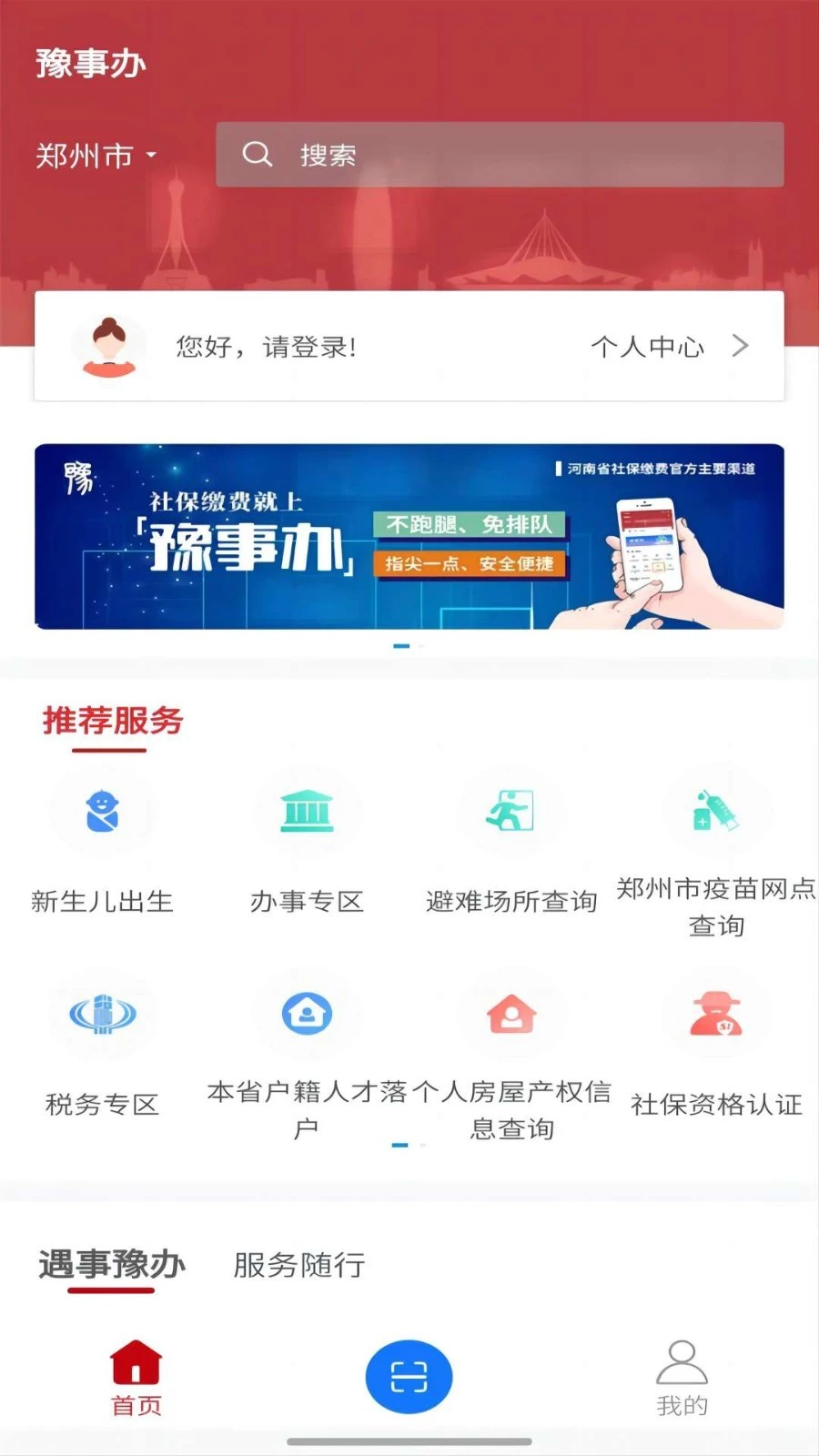Tap the 郑州市疫苗网点查询 vaccine sites icon

716,813
